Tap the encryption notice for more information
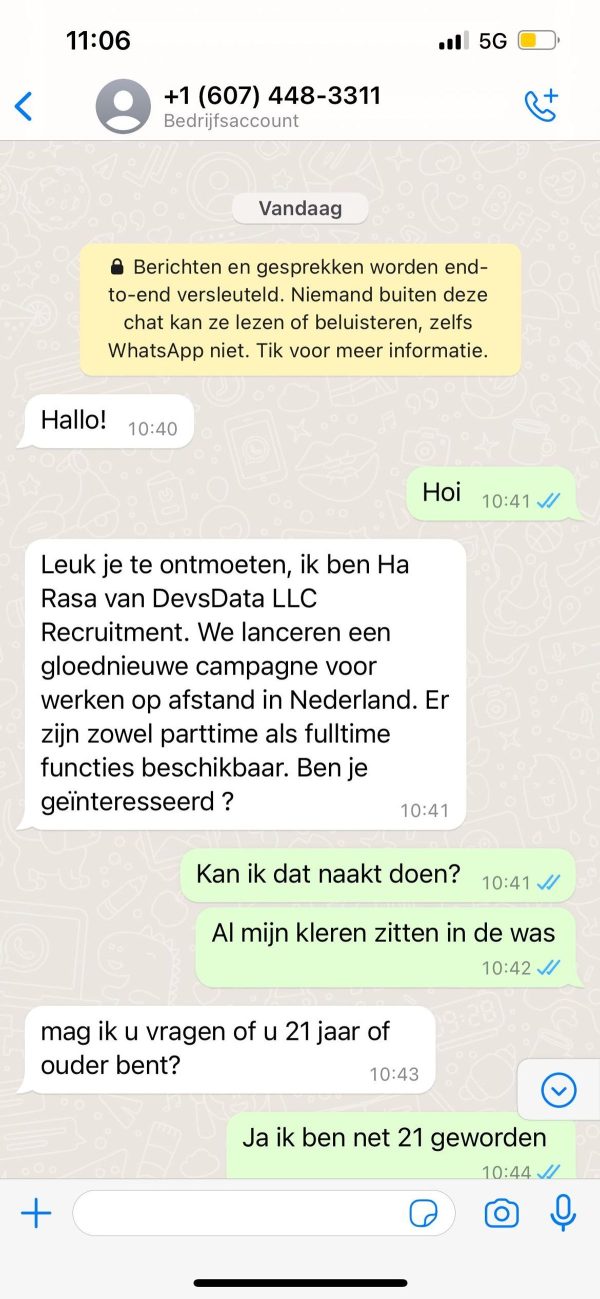 coord(300,310)
